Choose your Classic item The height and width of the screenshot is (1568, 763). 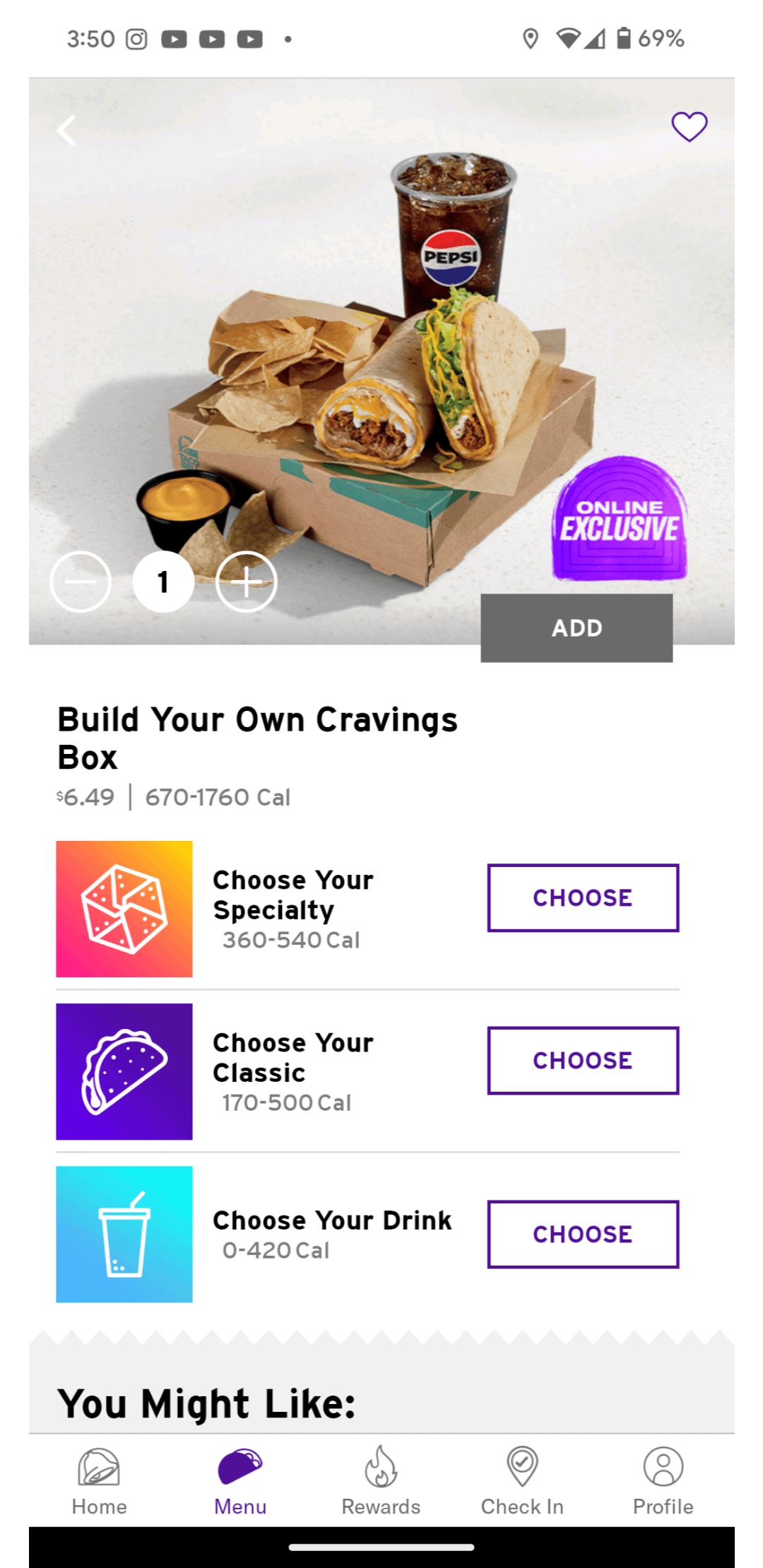pyautogui.click(x=583, y=1060)
